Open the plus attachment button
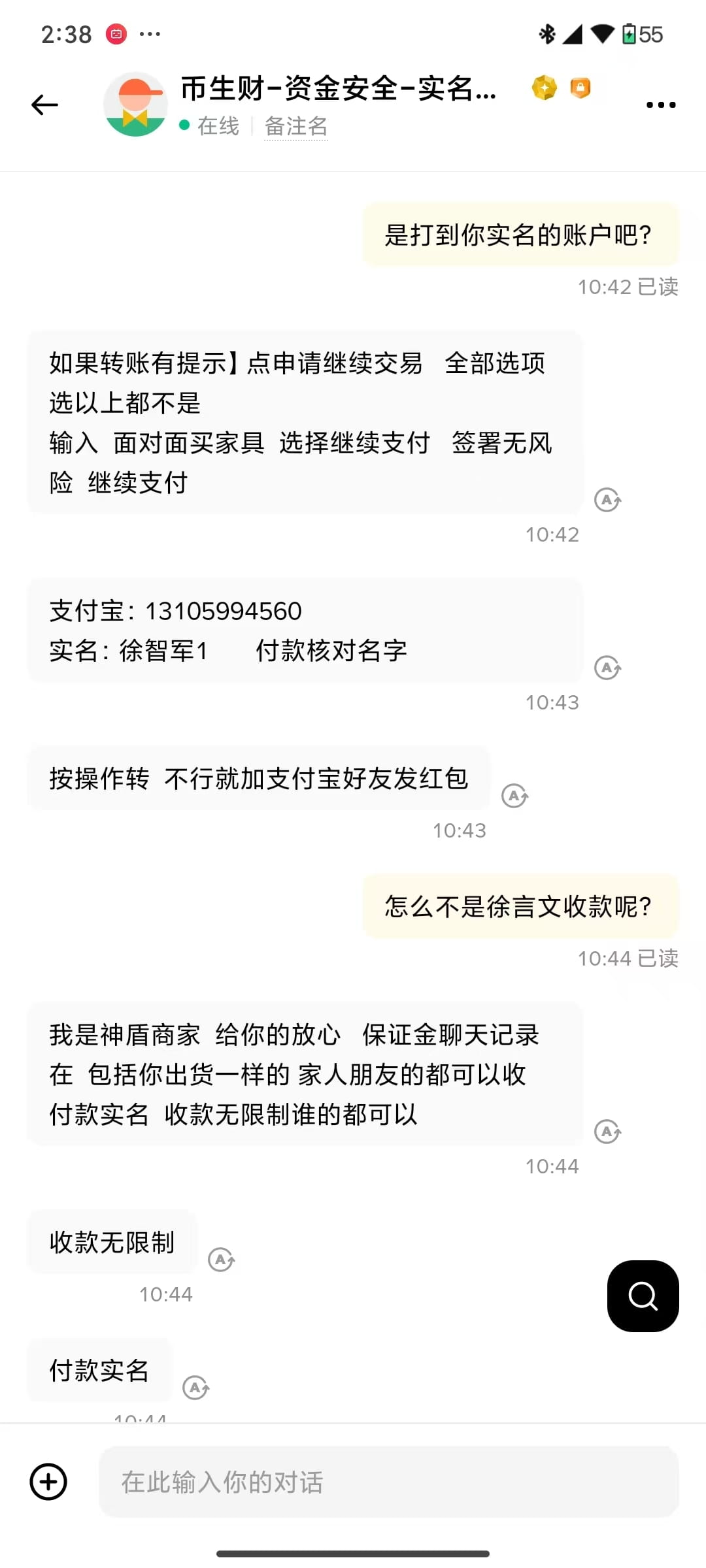Screen dimensions: 706x1568 48,1482
